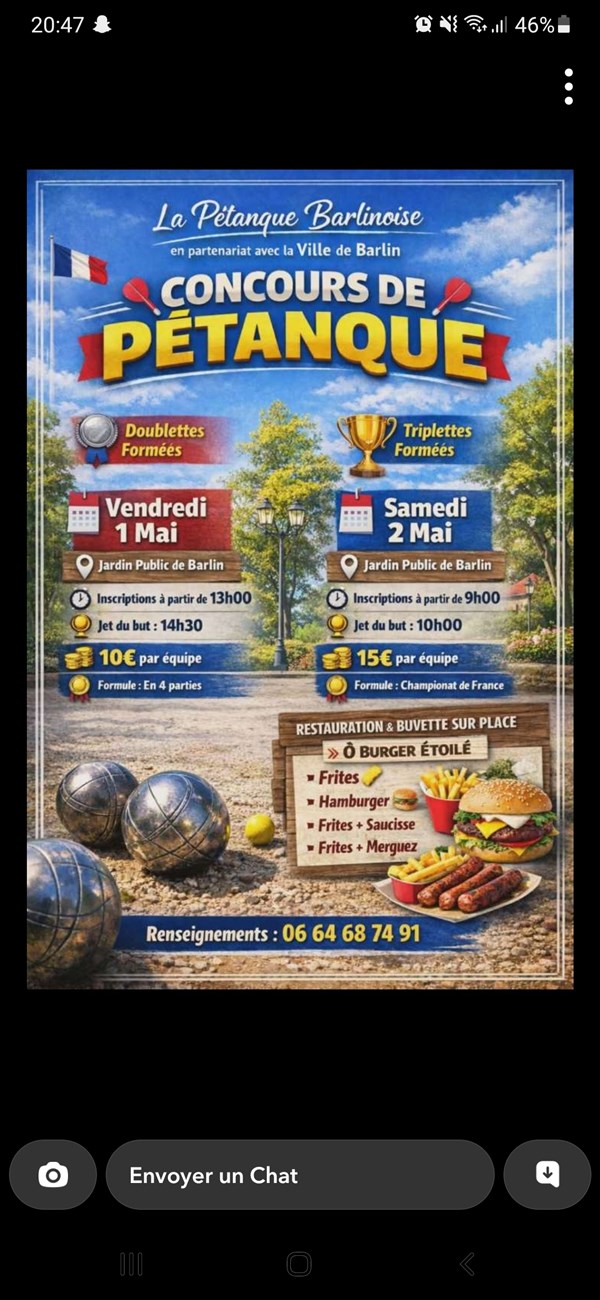Save the snap with the download button

click(547, 1175)
